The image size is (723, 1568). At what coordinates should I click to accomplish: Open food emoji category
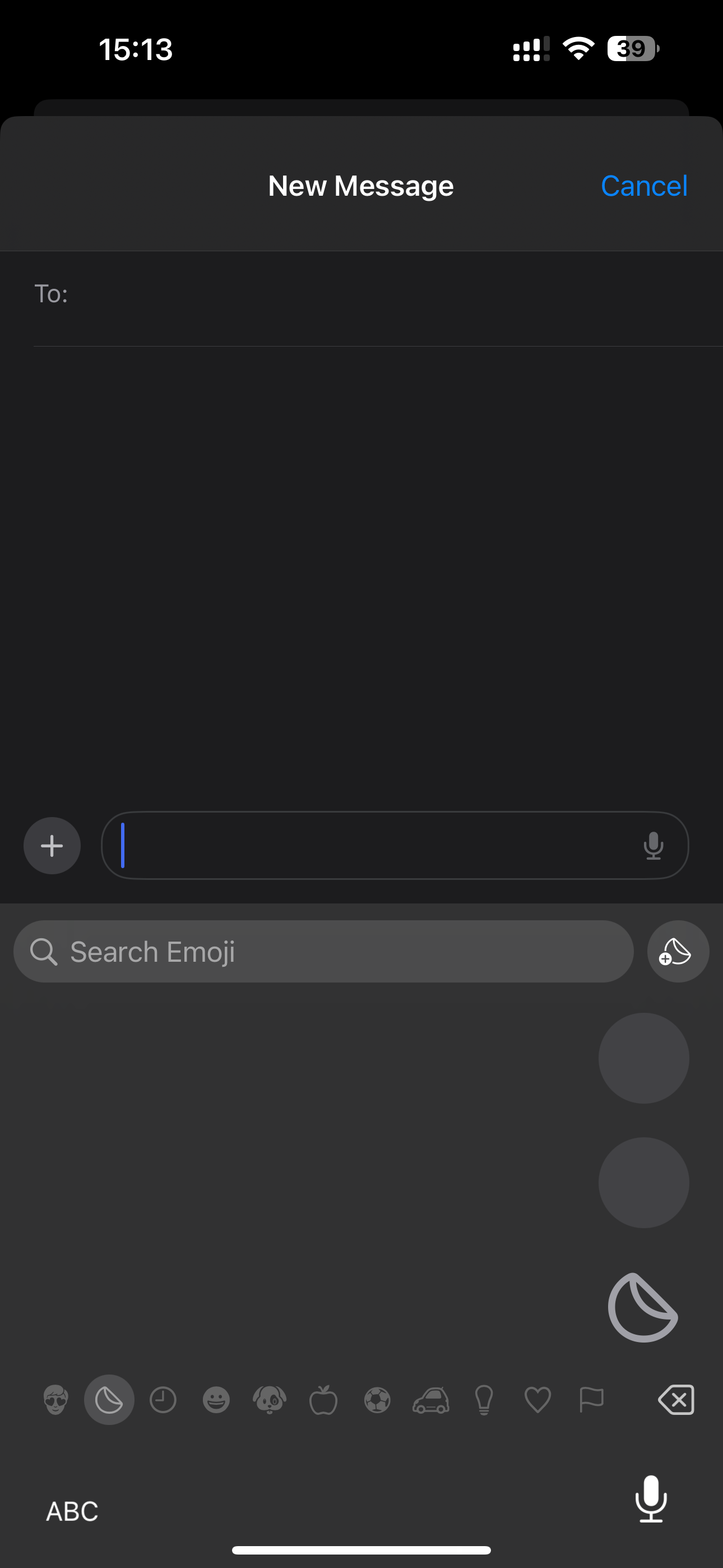[323, 1400]
